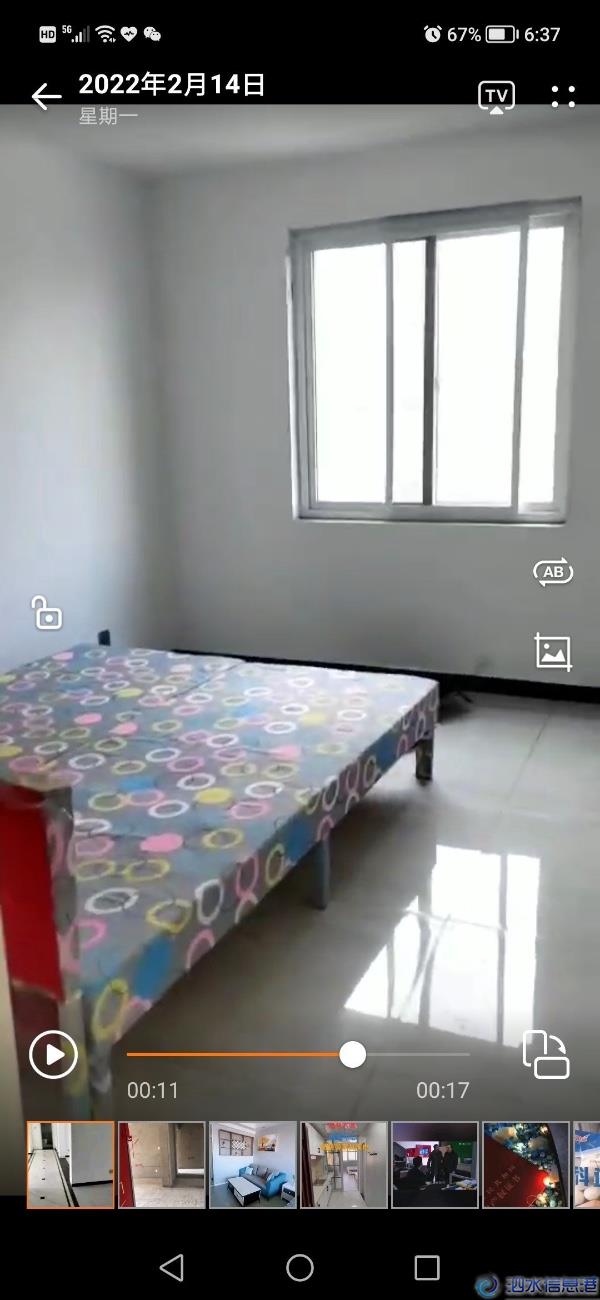Enable AB repeat loop

(553, 572)
